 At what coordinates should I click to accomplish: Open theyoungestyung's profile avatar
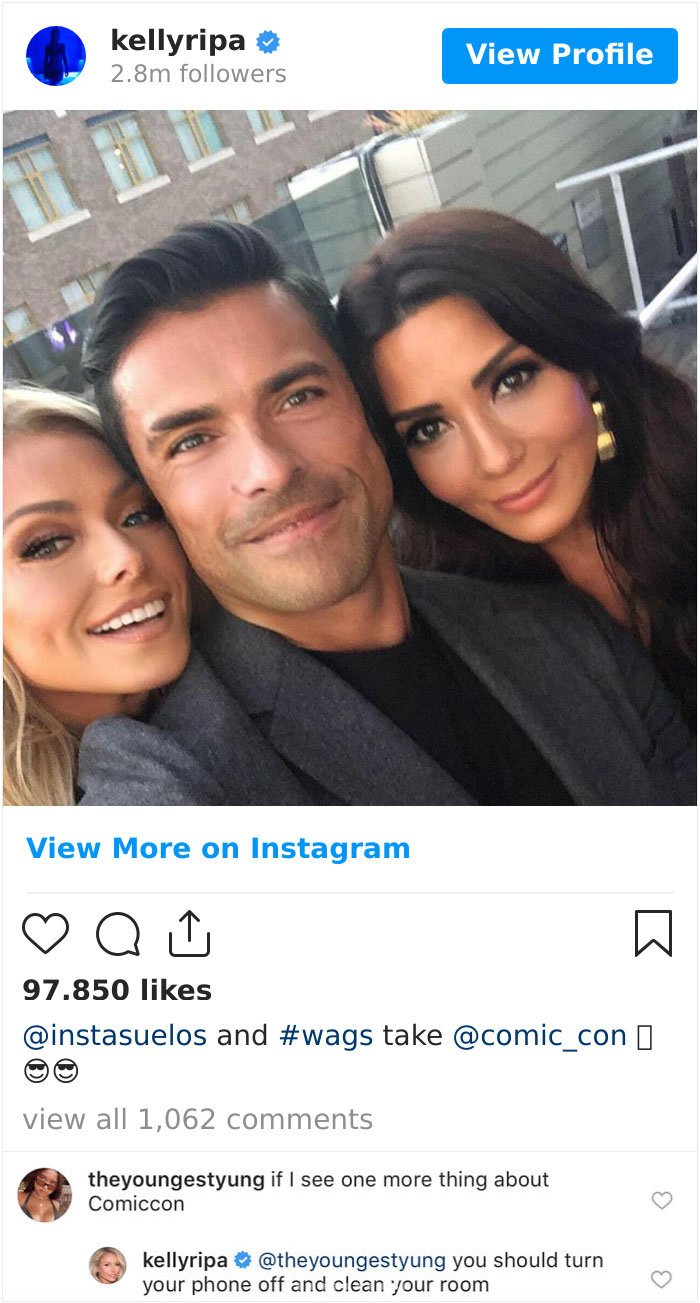[46, 1194]
